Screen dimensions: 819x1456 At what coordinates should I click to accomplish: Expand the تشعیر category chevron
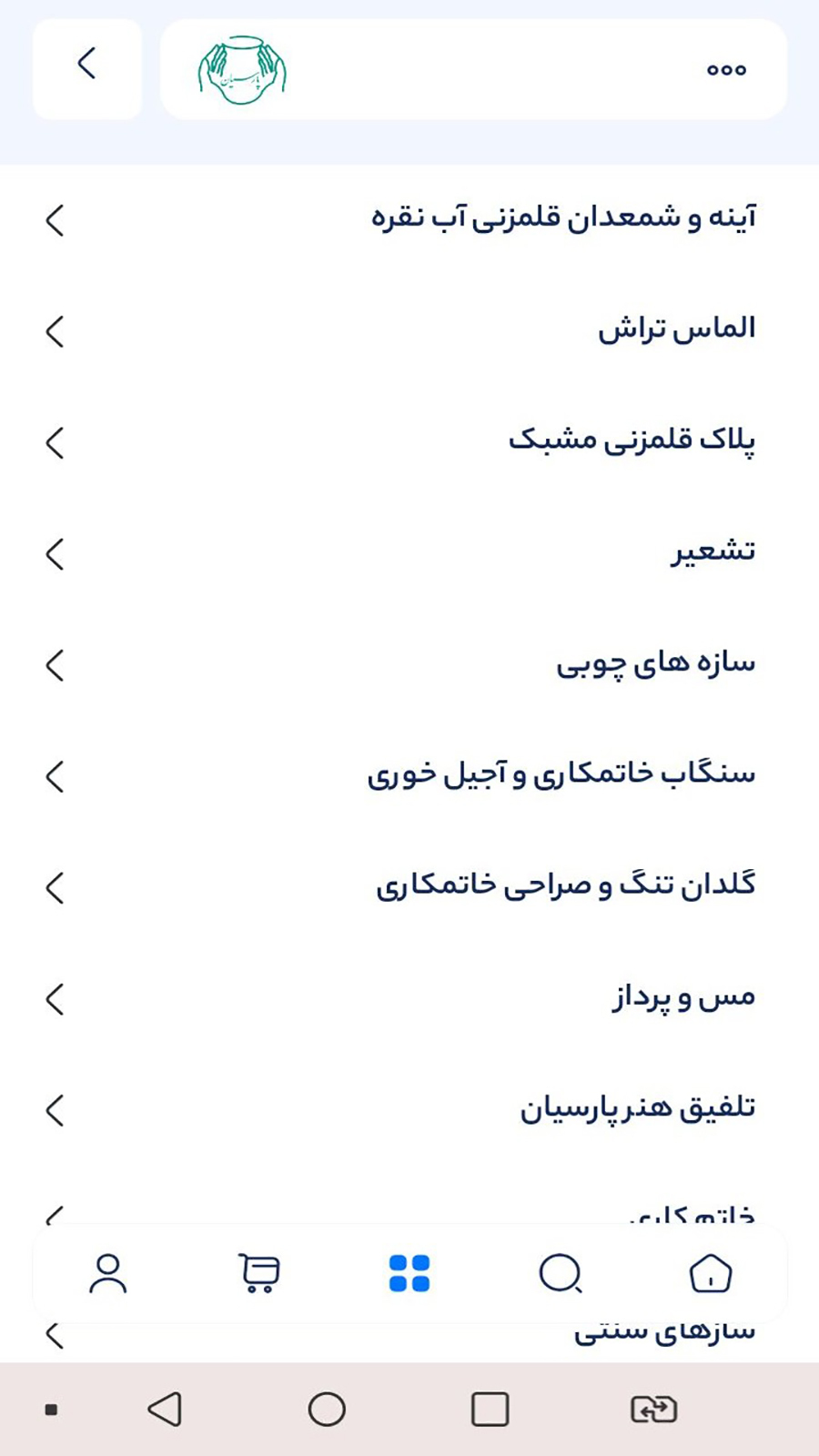click(56, 553)
